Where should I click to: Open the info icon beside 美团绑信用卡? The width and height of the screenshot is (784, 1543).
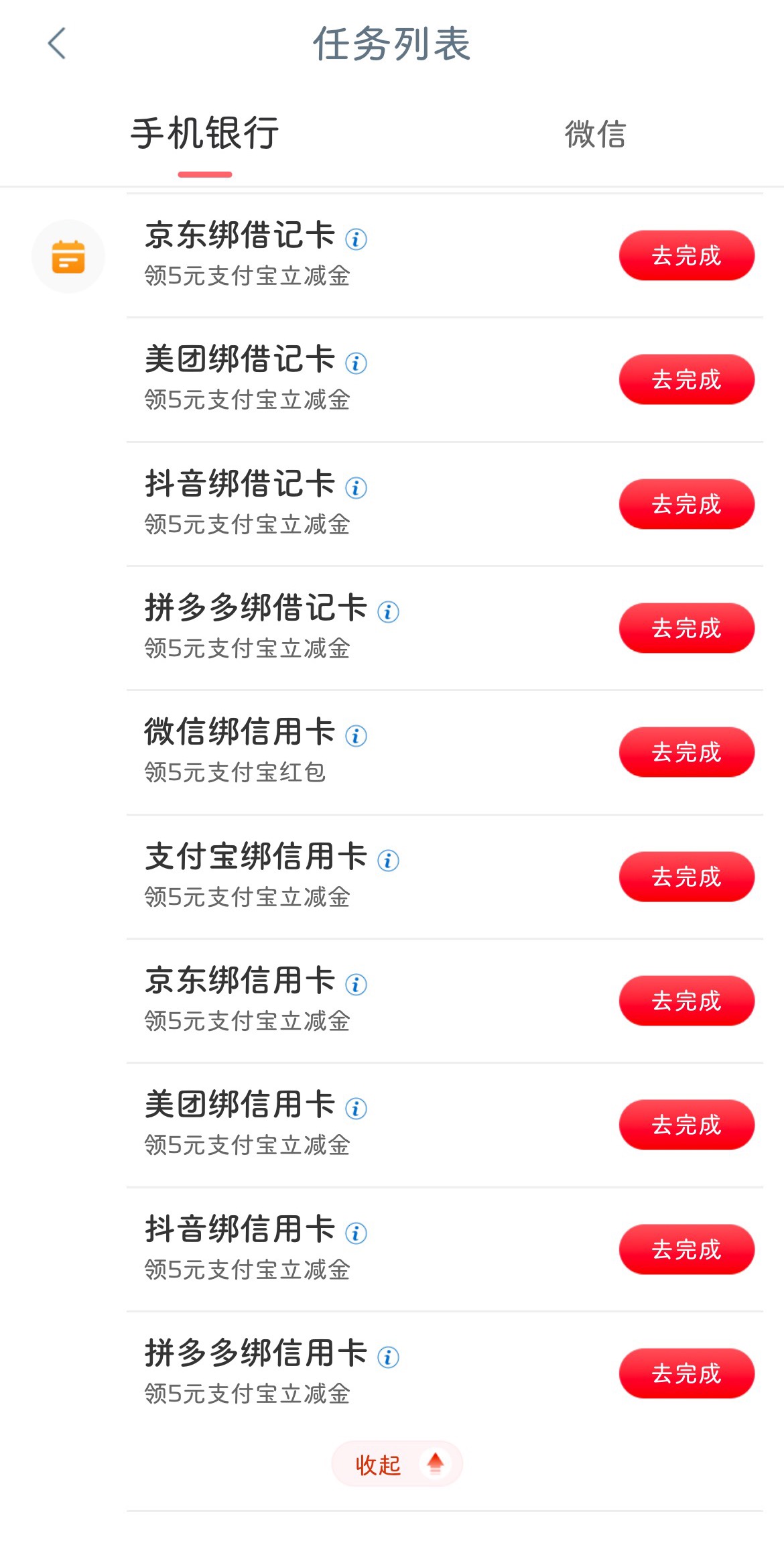tap(356, 1109)
